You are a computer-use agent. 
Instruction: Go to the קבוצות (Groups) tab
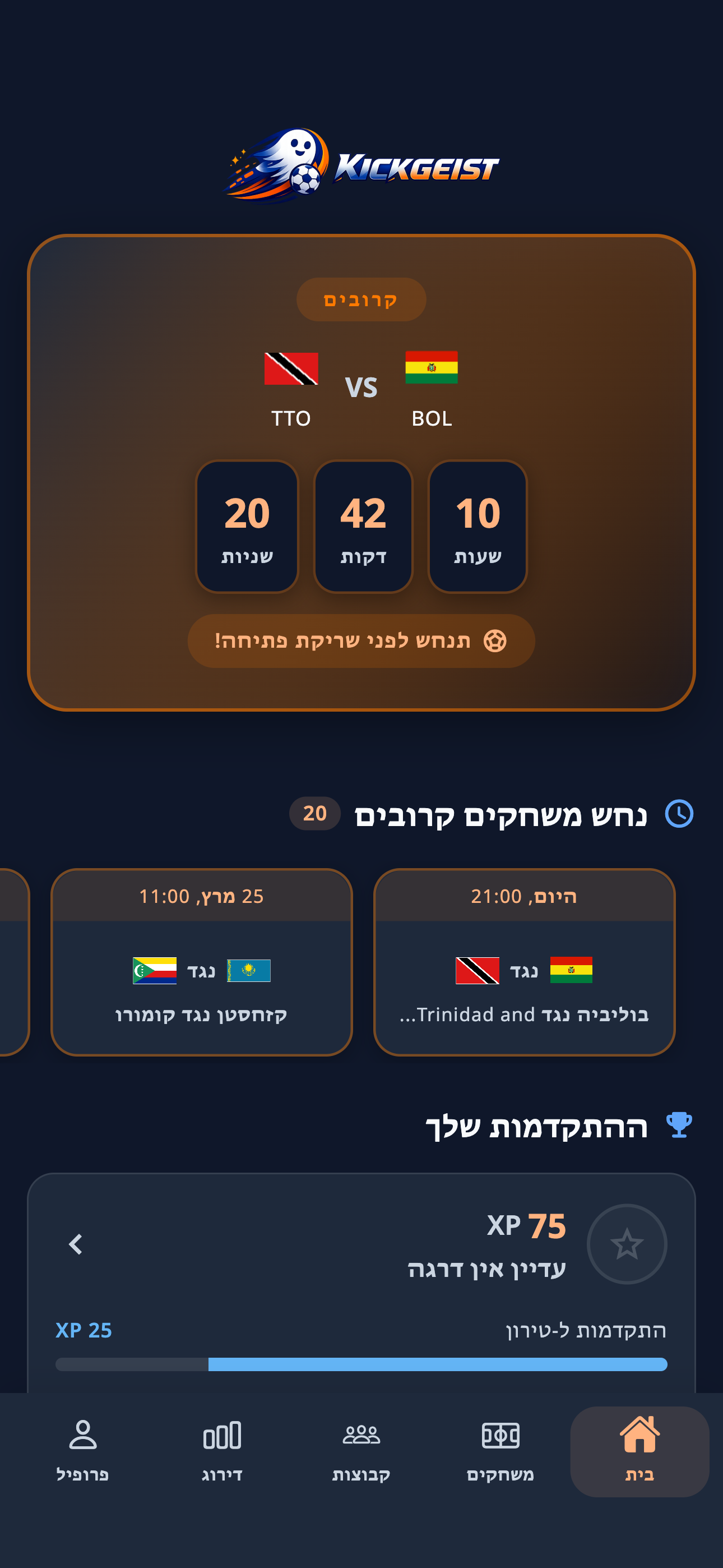pyautogui.click(x=361, y=1451)
